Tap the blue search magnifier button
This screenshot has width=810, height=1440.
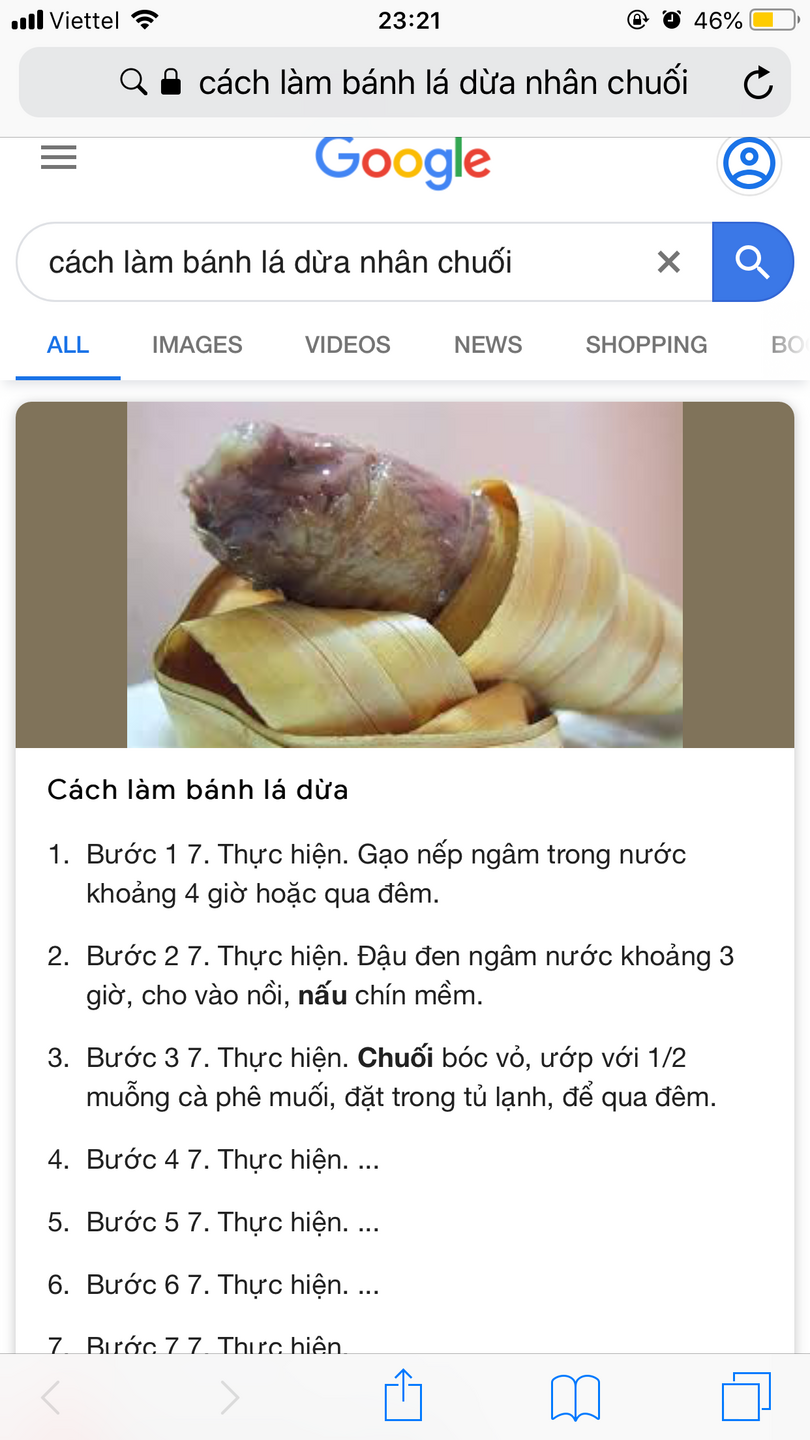(x=752, y=262)
